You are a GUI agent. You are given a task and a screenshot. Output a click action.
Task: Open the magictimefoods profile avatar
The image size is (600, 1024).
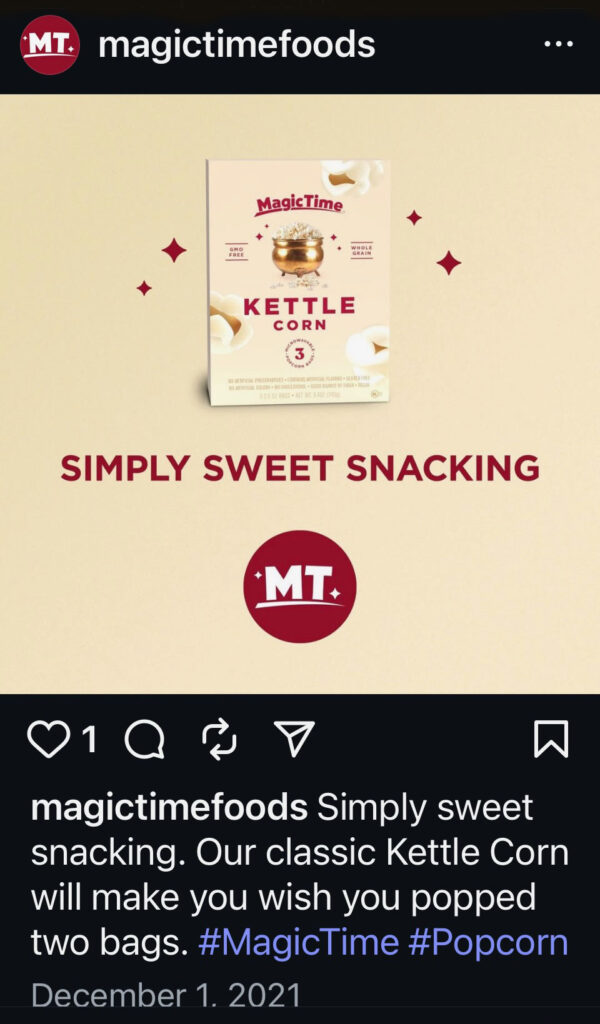tap(49, 45)
